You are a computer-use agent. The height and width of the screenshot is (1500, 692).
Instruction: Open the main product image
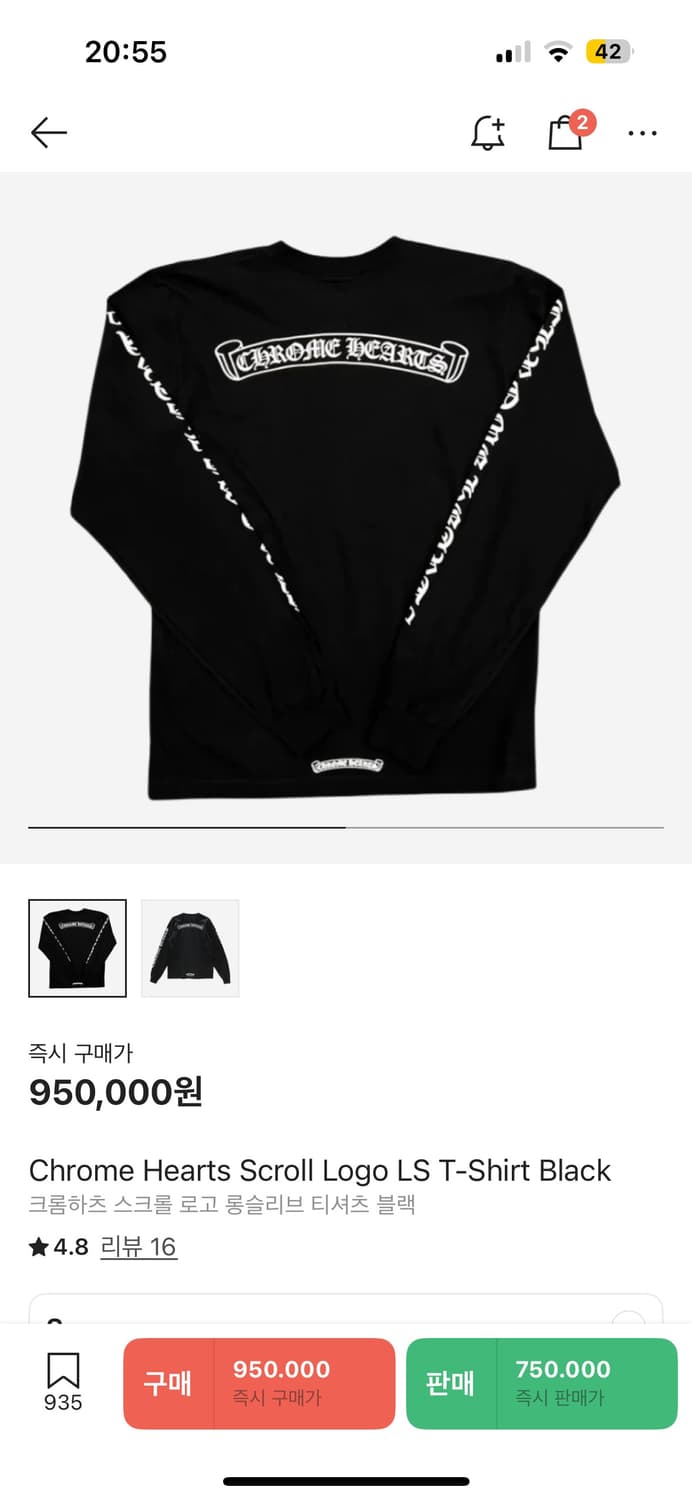click(x=346, y=500)
